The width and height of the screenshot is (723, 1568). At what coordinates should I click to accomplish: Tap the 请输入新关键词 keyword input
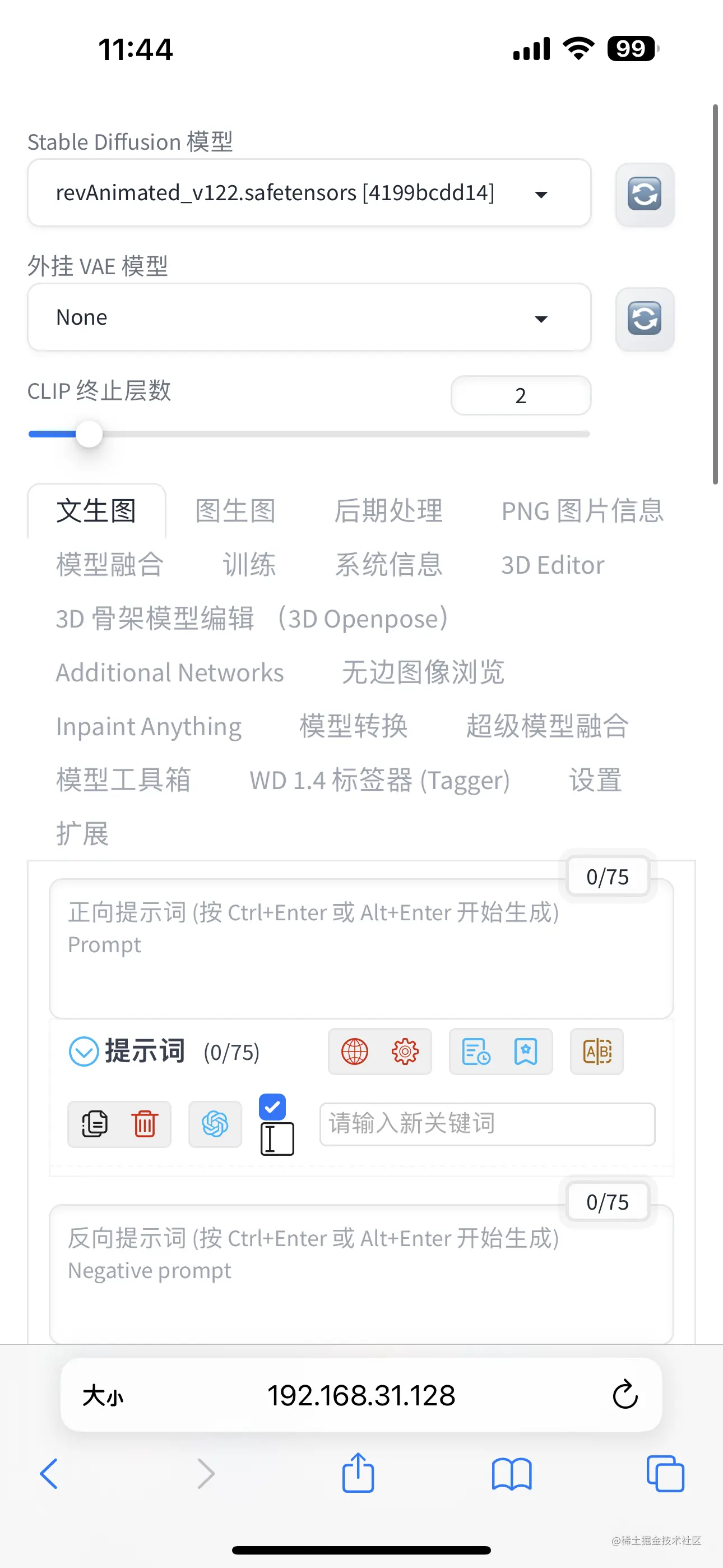[487, 1124]
